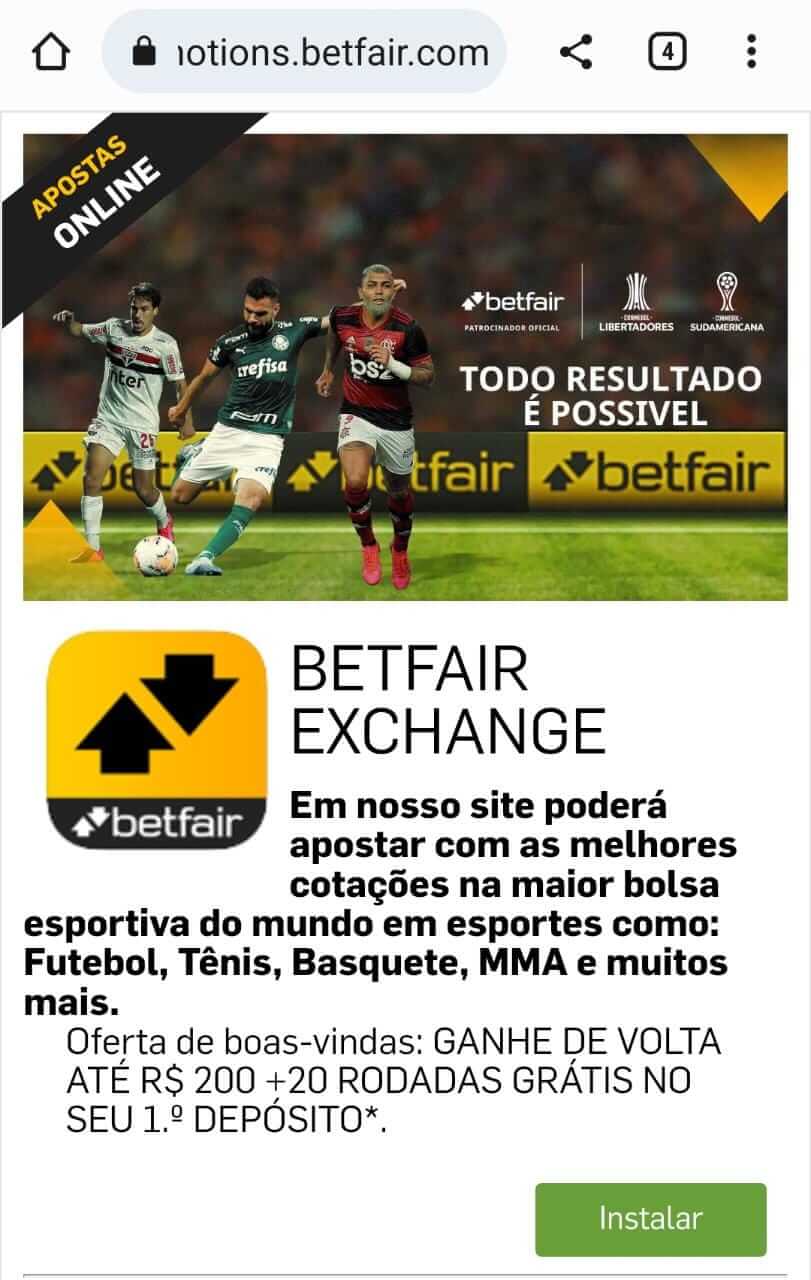Go to the browser home page
Viewport: 811px width, 1280px height.
tap(53, 52)
